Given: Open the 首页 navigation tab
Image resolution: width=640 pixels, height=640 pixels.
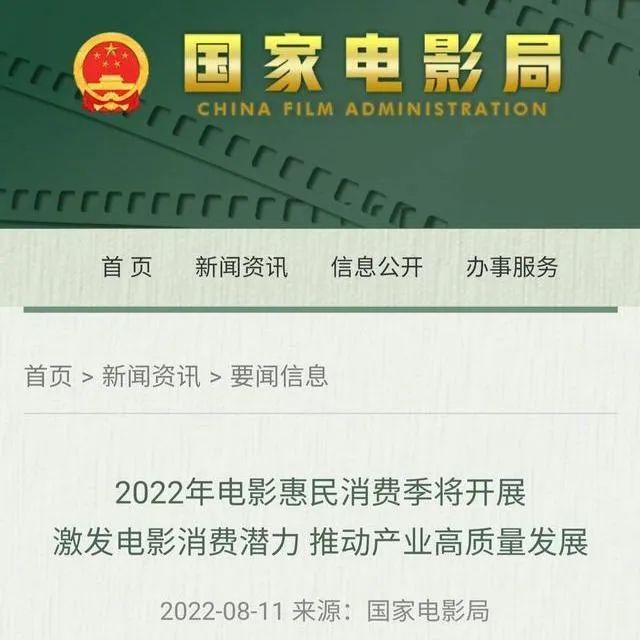Looking at the screenshot, I should pos(127,267).
